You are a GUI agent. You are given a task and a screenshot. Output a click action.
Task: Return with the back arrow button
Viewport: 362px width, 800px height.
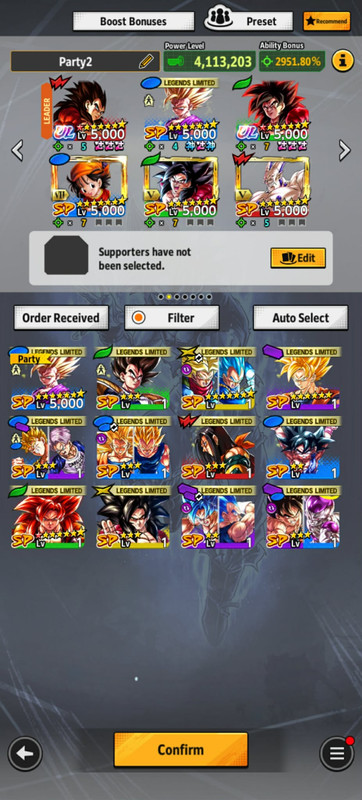click(25, 754)
